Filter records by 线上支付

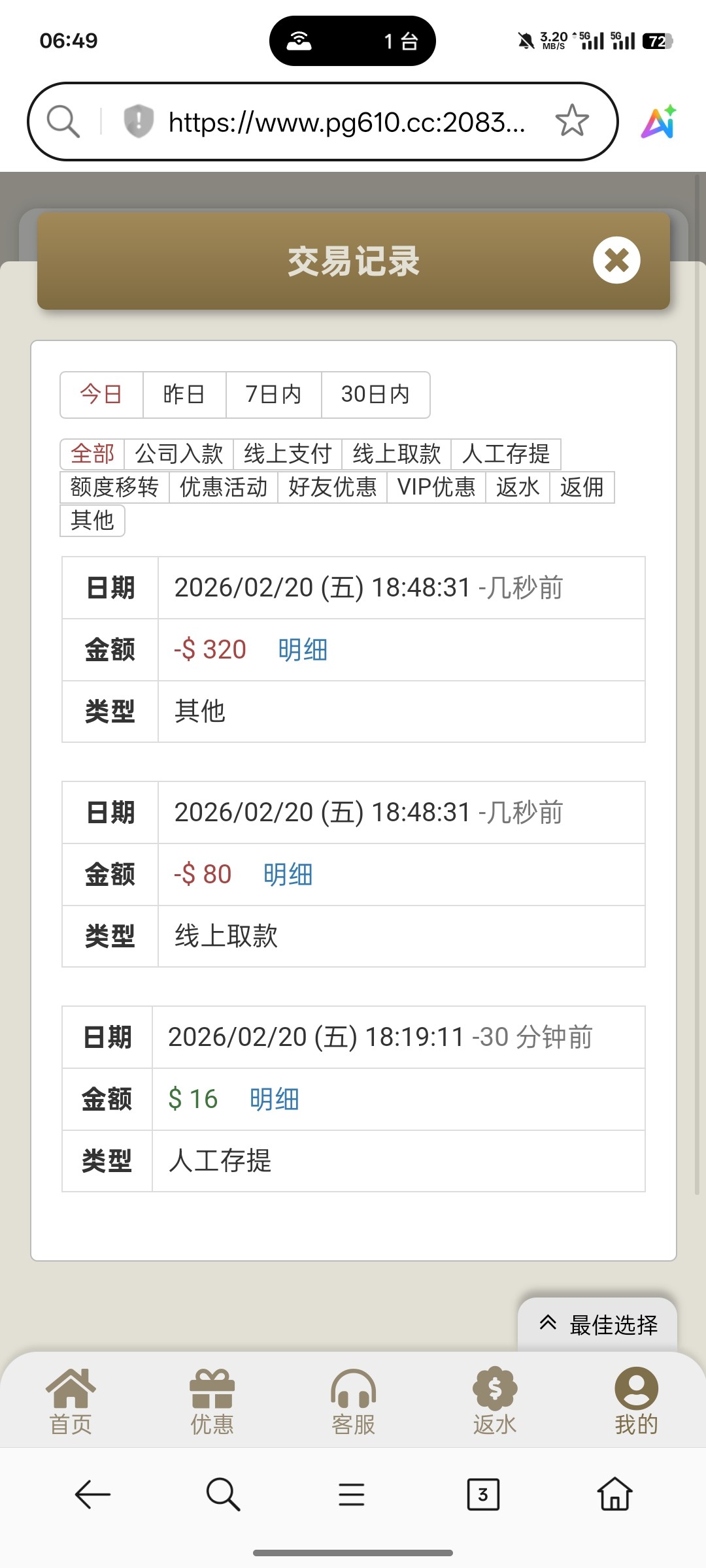[x=288, y=454]
